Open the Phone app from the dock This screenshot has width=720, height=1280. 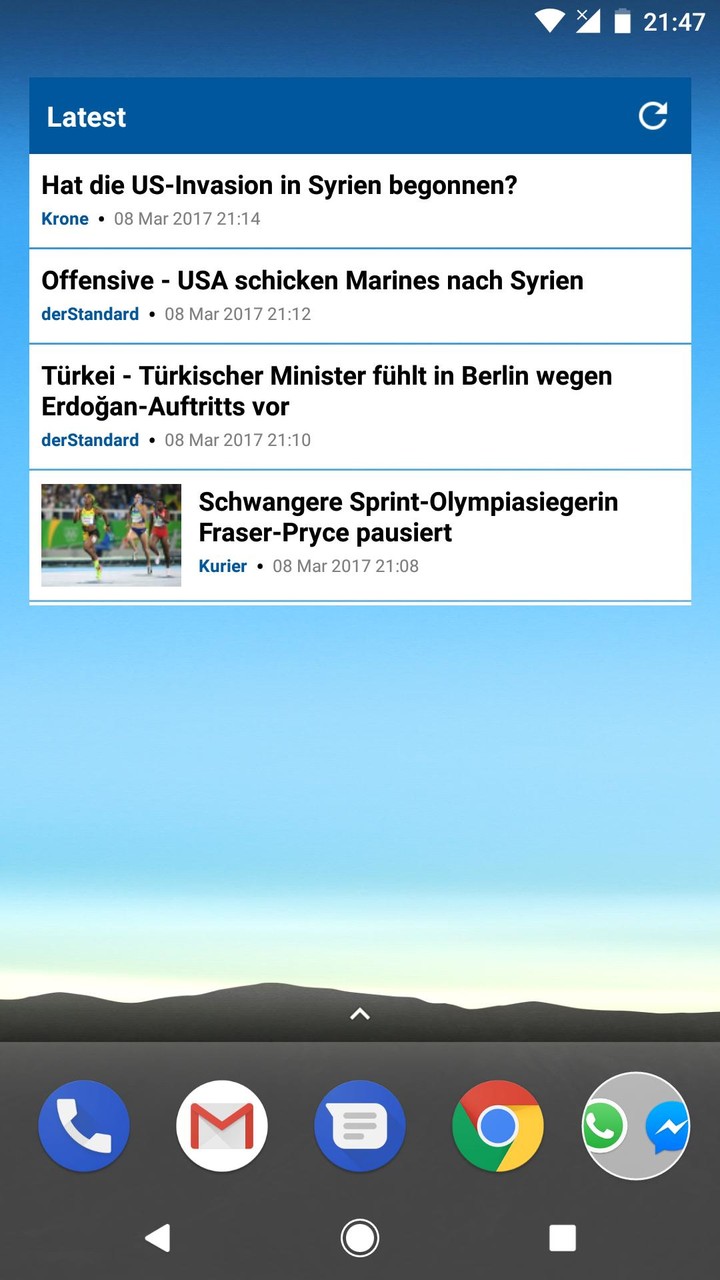point(84,1125)
